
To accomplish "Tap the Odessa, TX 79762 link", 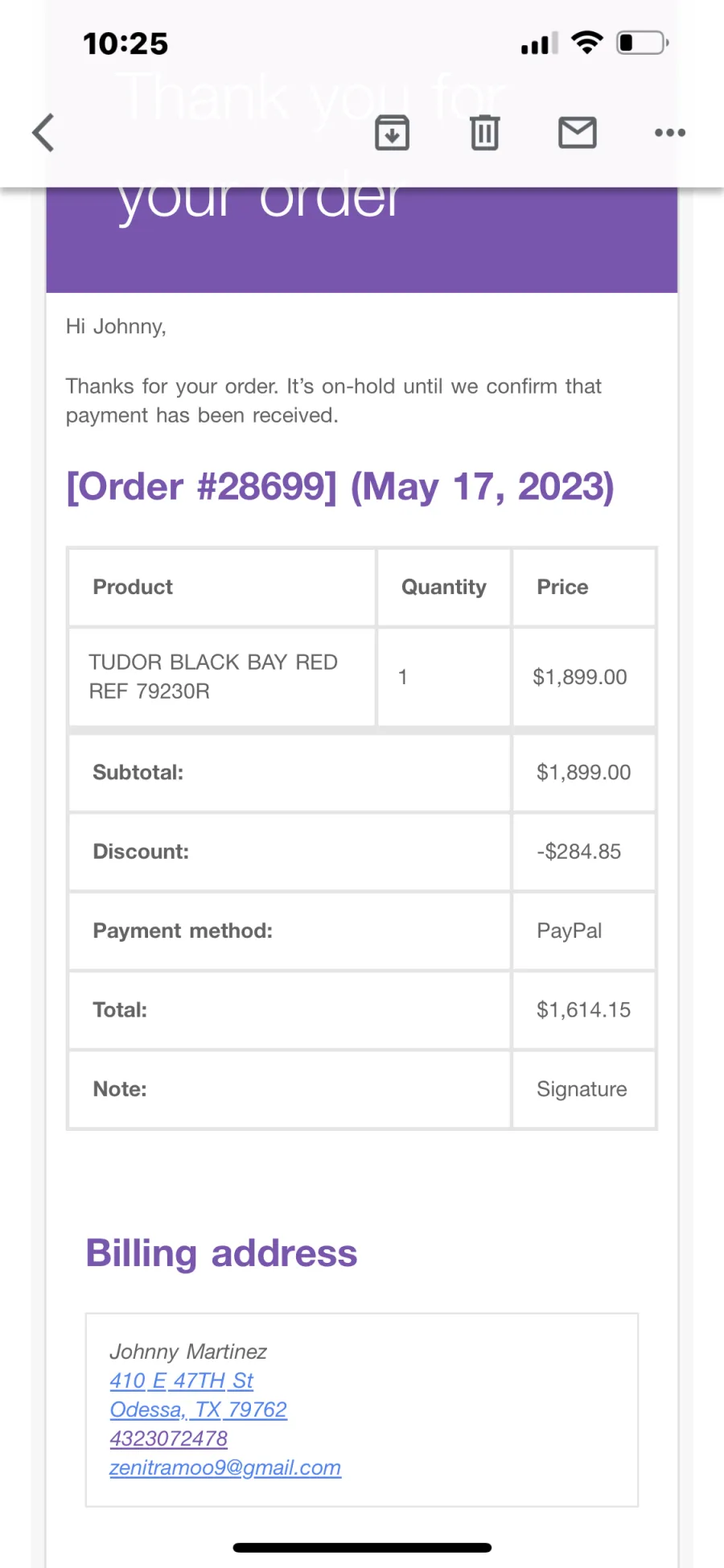I will click(x=199, y=1409).
